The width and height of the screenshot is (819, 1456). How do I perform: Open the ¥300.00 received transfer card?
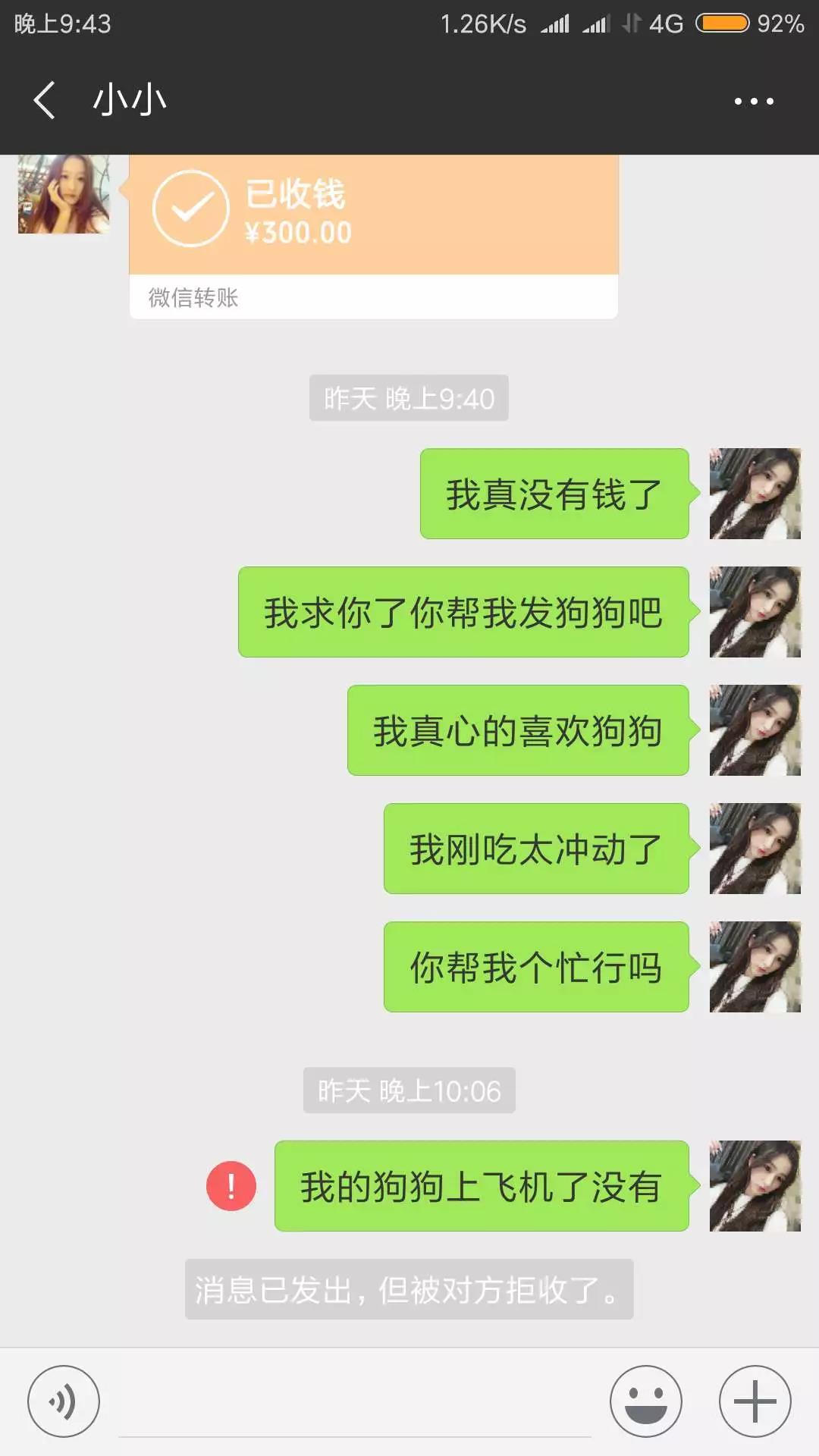tap(373, 227)
